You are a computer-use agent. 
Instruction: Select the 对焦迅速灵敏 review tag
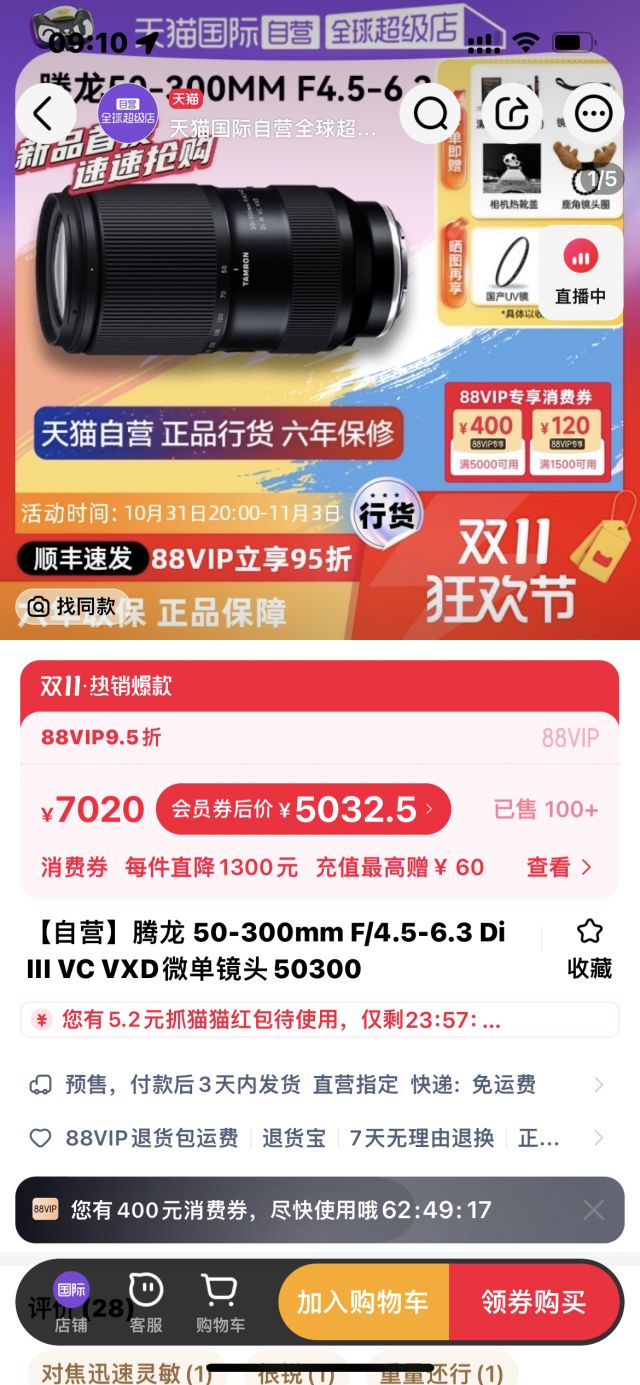pos(120,1372)
